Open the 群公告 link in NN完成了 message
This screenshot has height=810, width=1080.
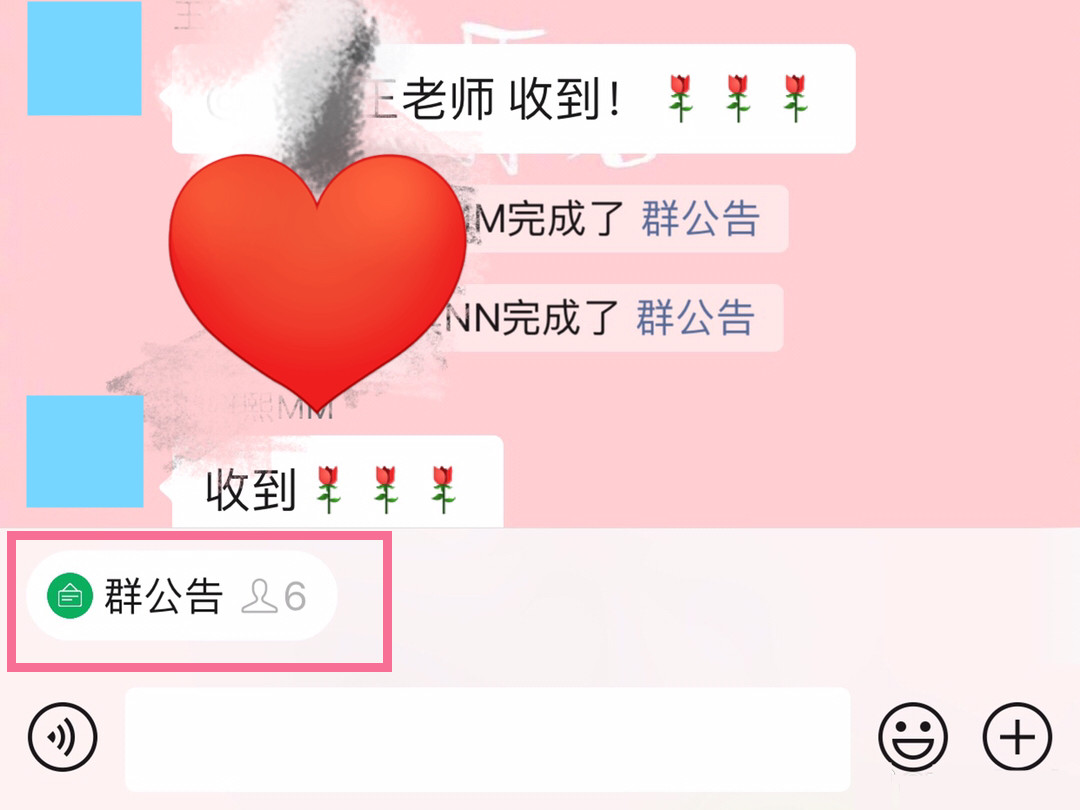(695, 318)
